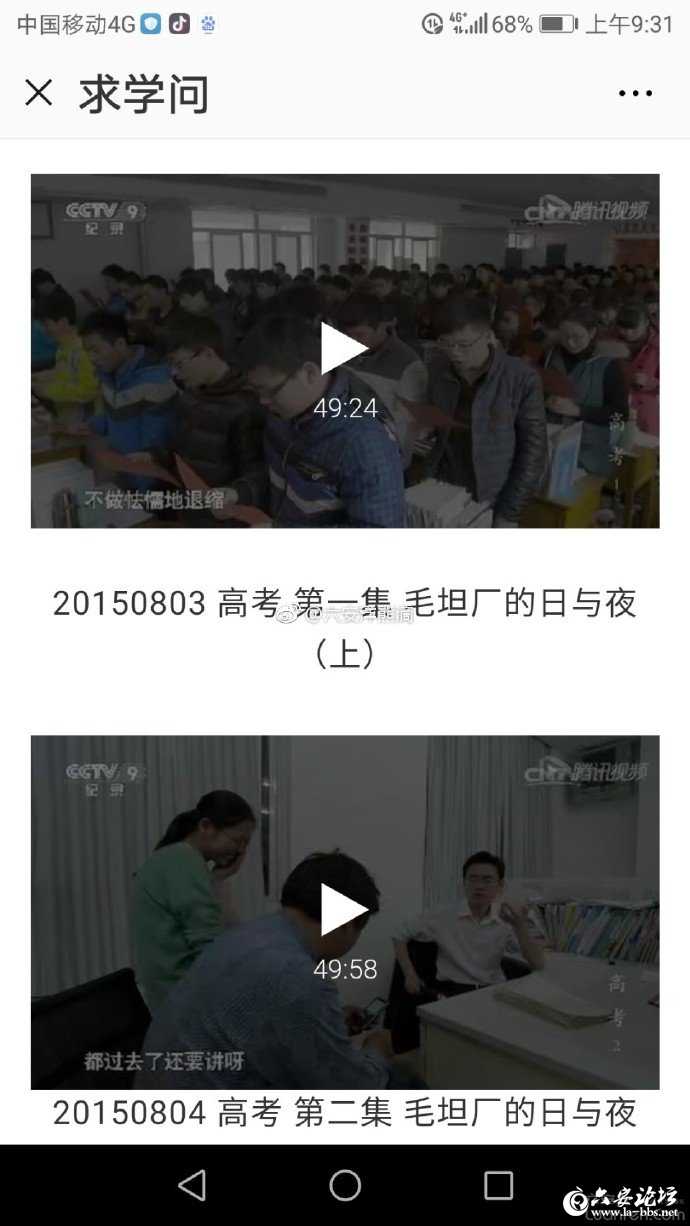The width and height of the screenshot is (690, 1226).
Task: Close the 求学问 page
Action: (39, 94)
